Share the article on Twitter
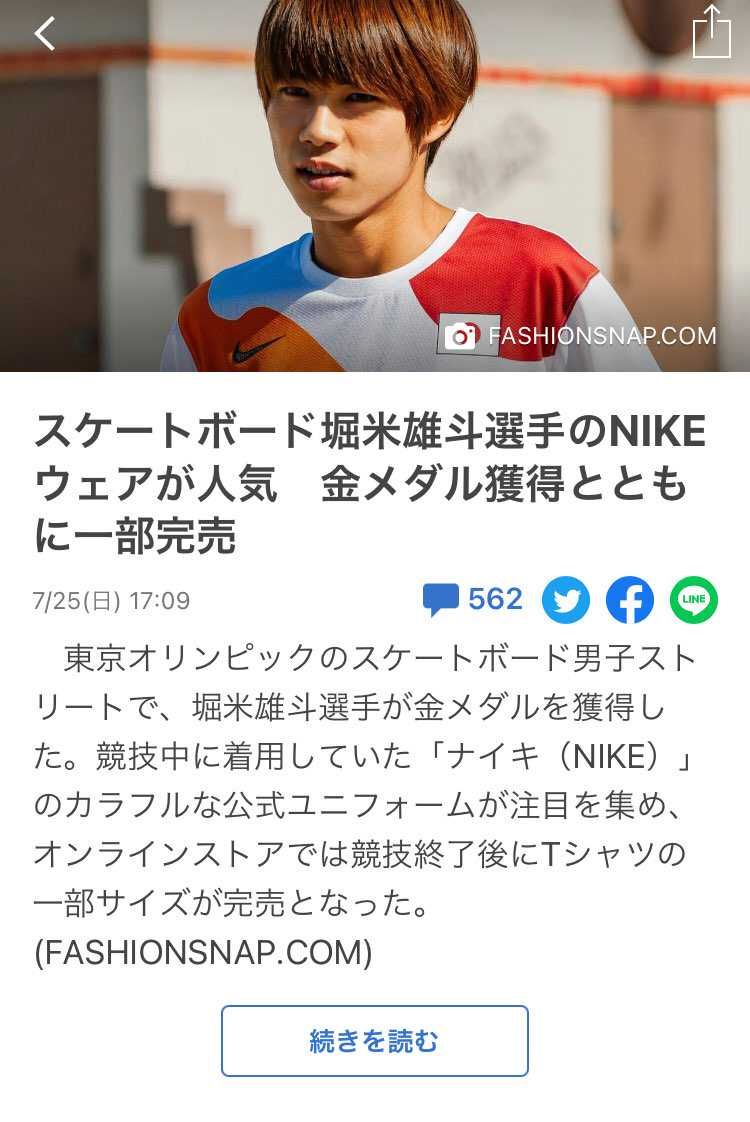The image size is (750, 1122). click(568, 600)
